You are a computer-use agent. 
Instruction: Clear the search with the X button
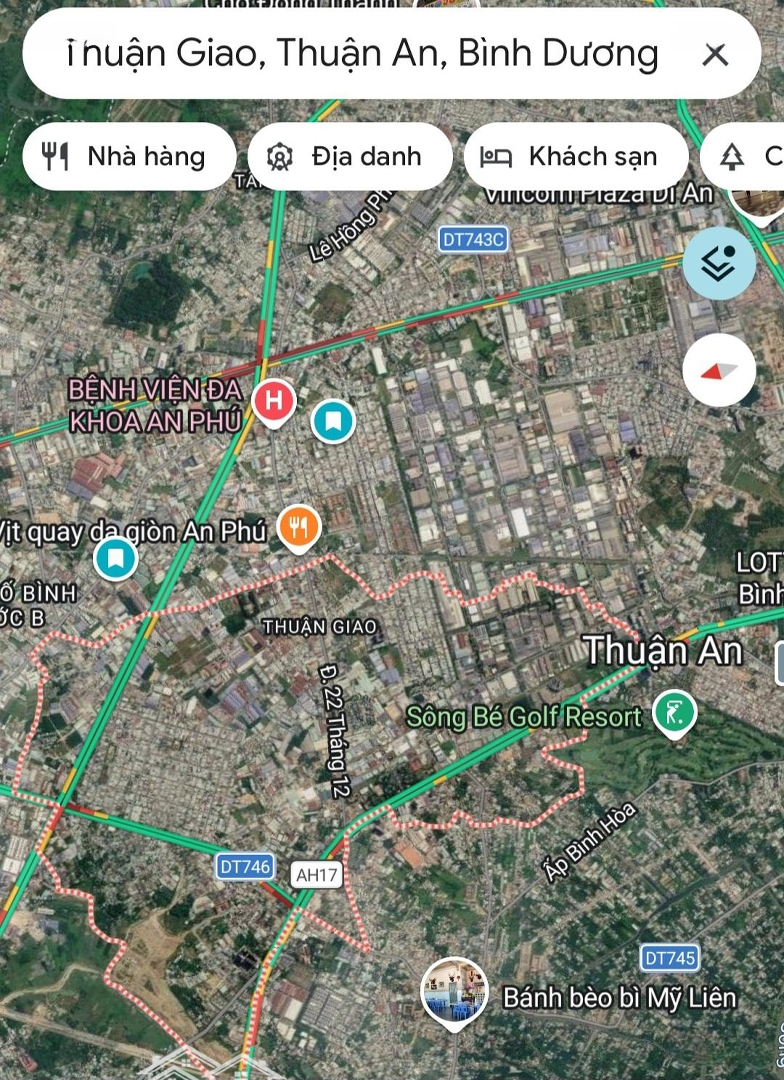point(715,54)
